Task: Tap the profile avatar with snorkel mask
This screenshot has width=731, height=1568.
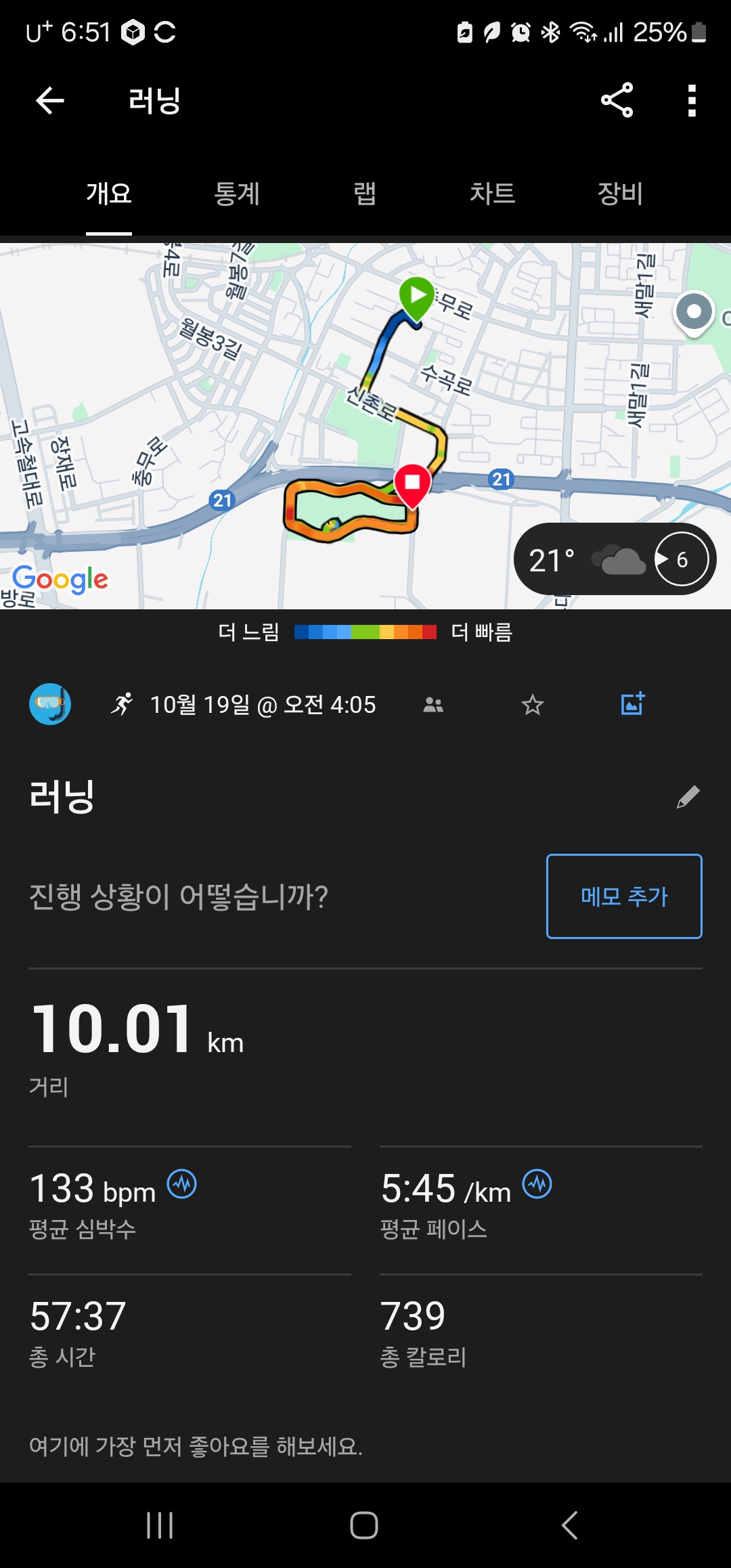Action: pos(50,704)
